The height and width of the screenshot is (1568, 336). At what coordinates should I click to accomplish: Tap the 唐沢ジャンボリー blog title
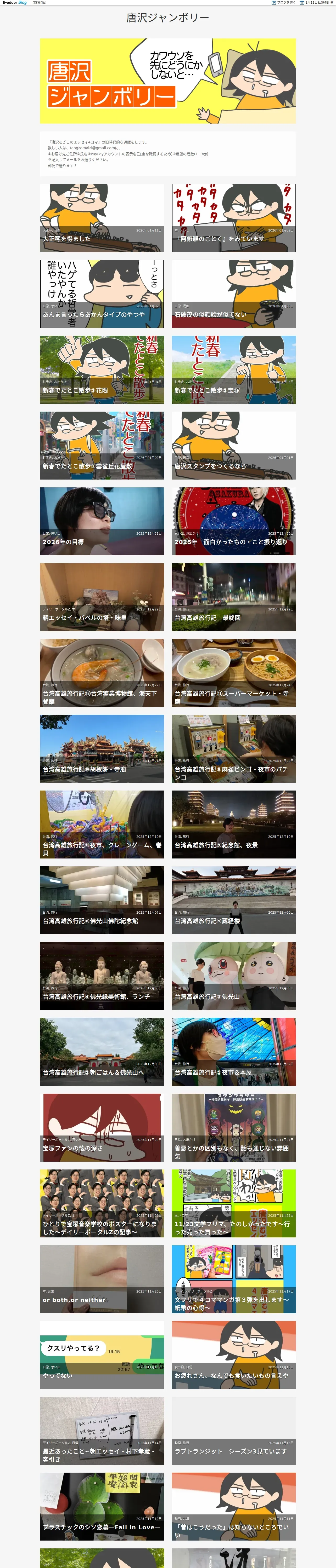[168, 18]
